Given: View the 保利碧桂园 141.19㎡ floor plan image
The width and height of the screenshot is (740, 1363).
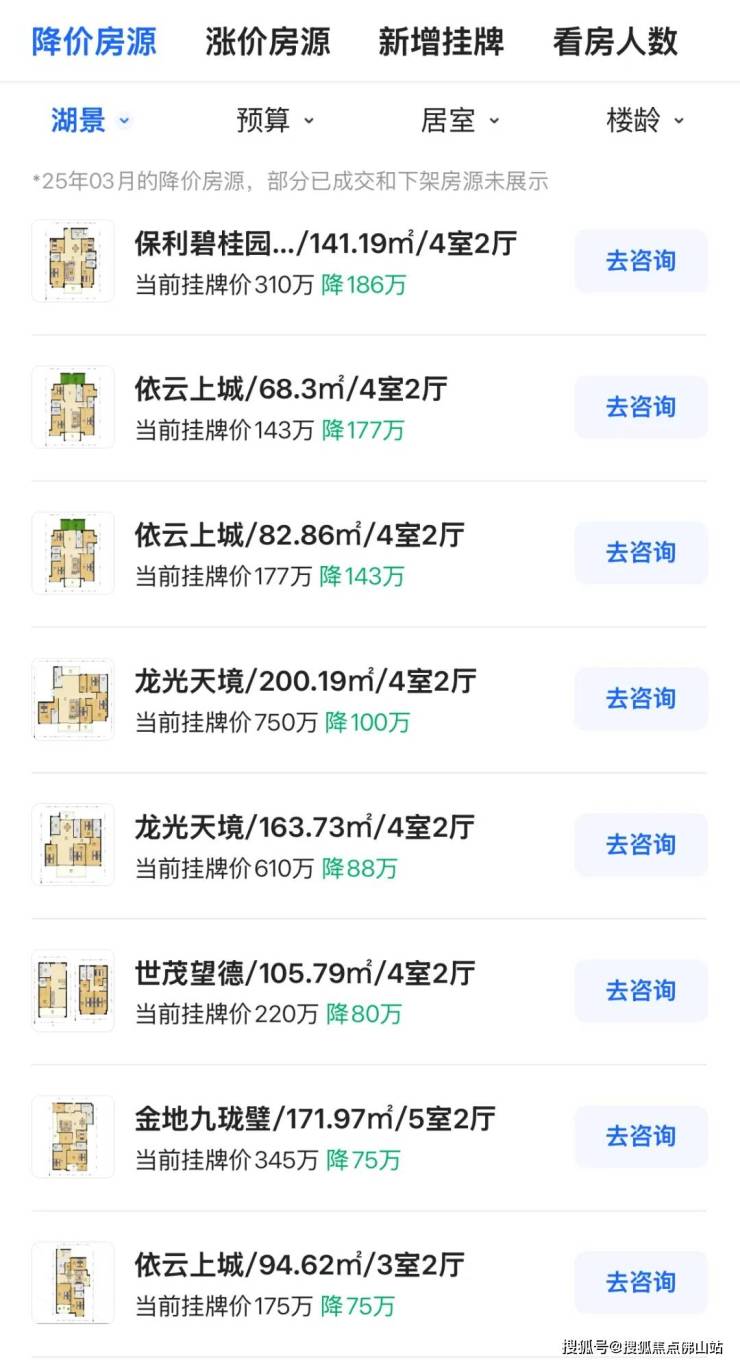Looking at the screenshot, I should [73, 261].
